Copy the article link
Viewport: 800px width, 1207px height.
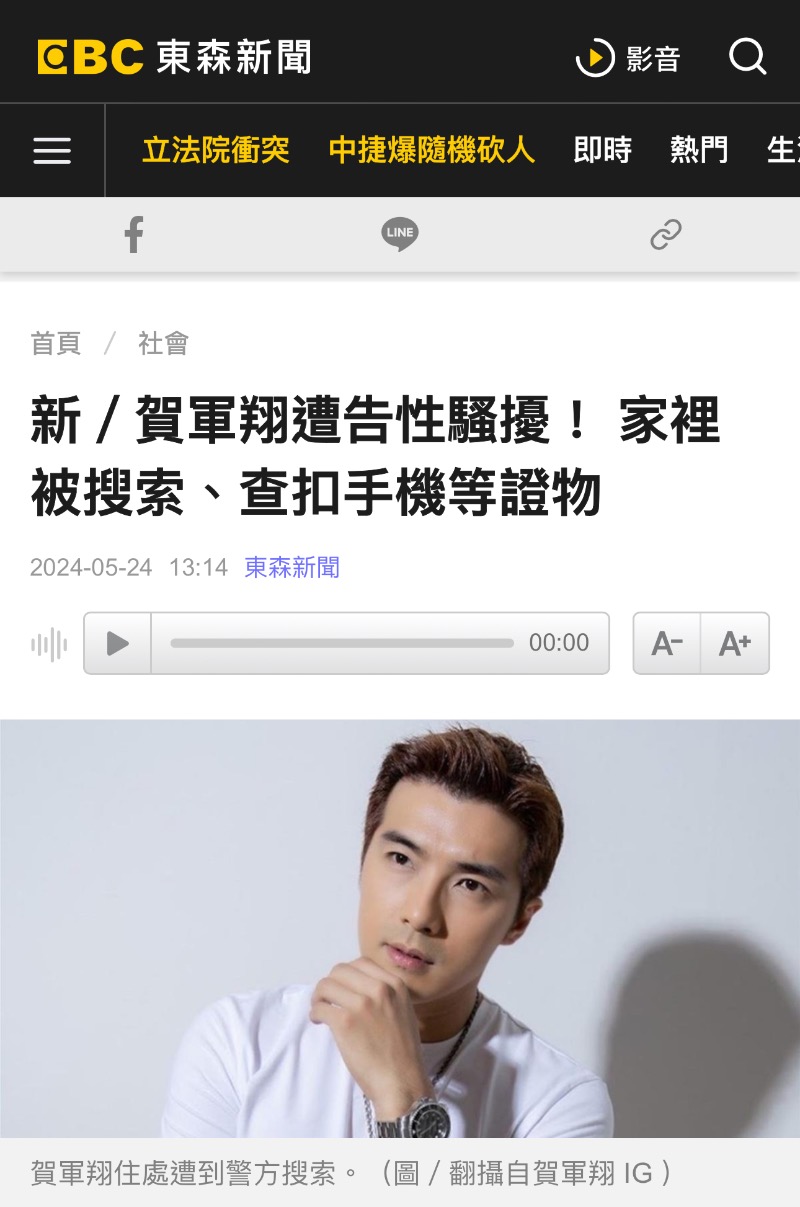click(666, 235)
